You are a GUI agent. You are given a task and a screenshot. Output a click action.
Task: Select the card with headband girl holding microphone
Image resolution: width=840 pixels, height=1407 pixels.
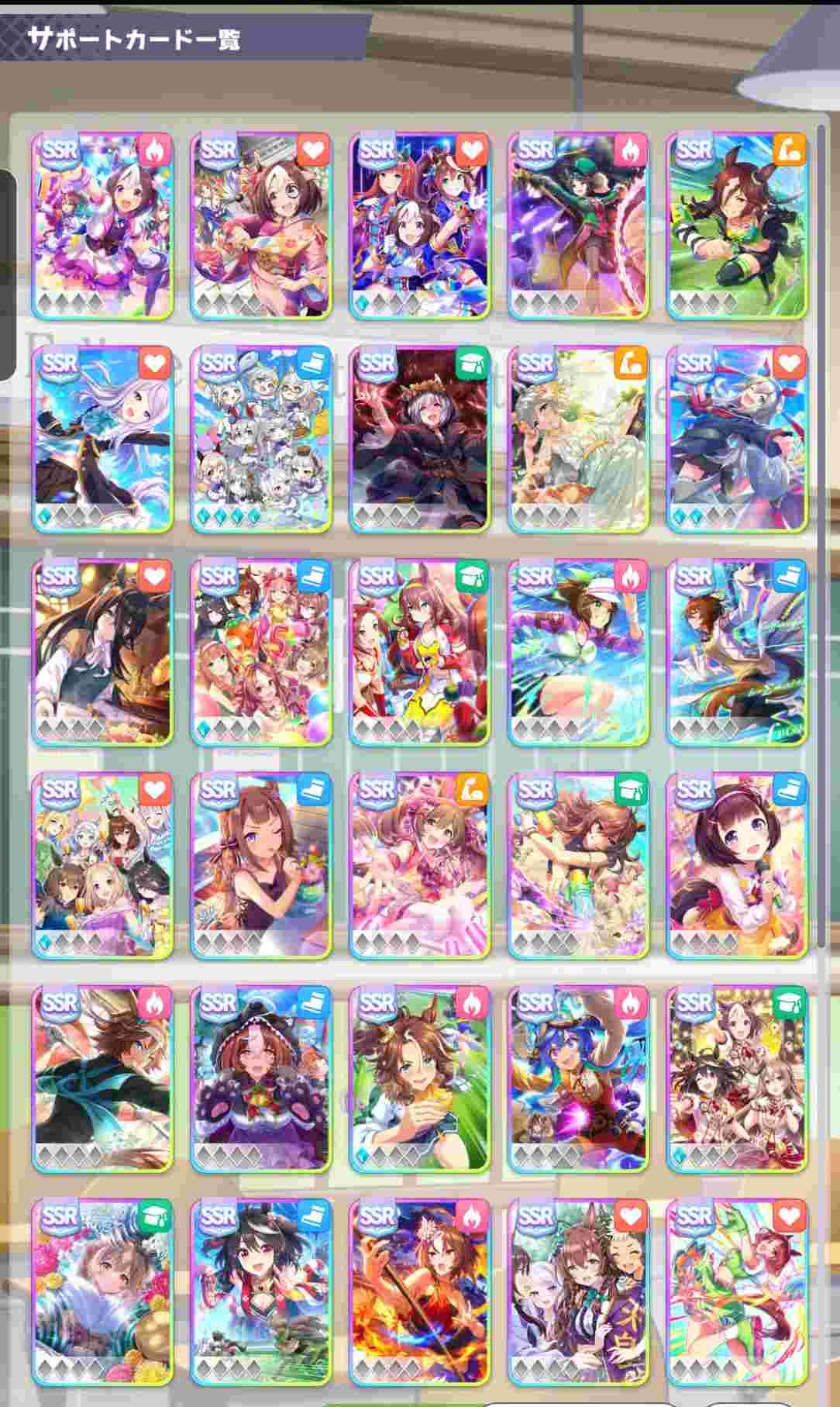[737, 866]
